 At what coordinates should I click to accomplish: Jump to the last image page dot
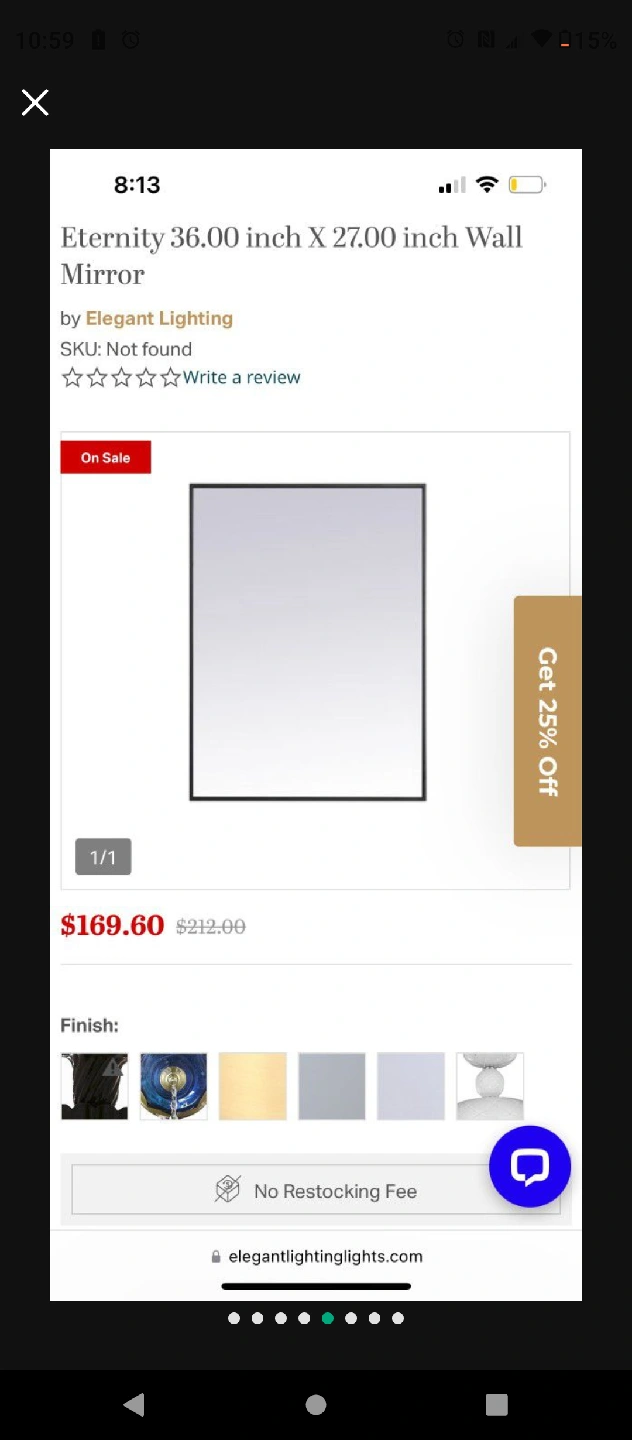[398, 1318]
